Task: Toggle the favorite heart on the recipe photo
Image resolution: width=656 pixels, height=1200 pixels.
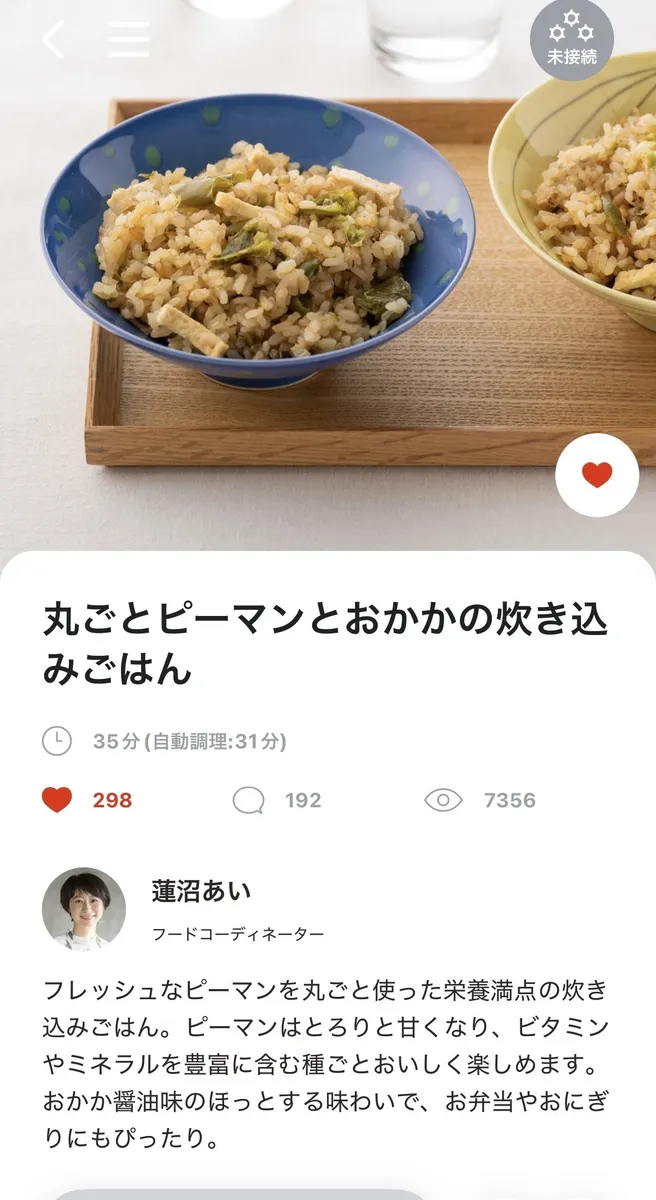Action: coord(597,475)
